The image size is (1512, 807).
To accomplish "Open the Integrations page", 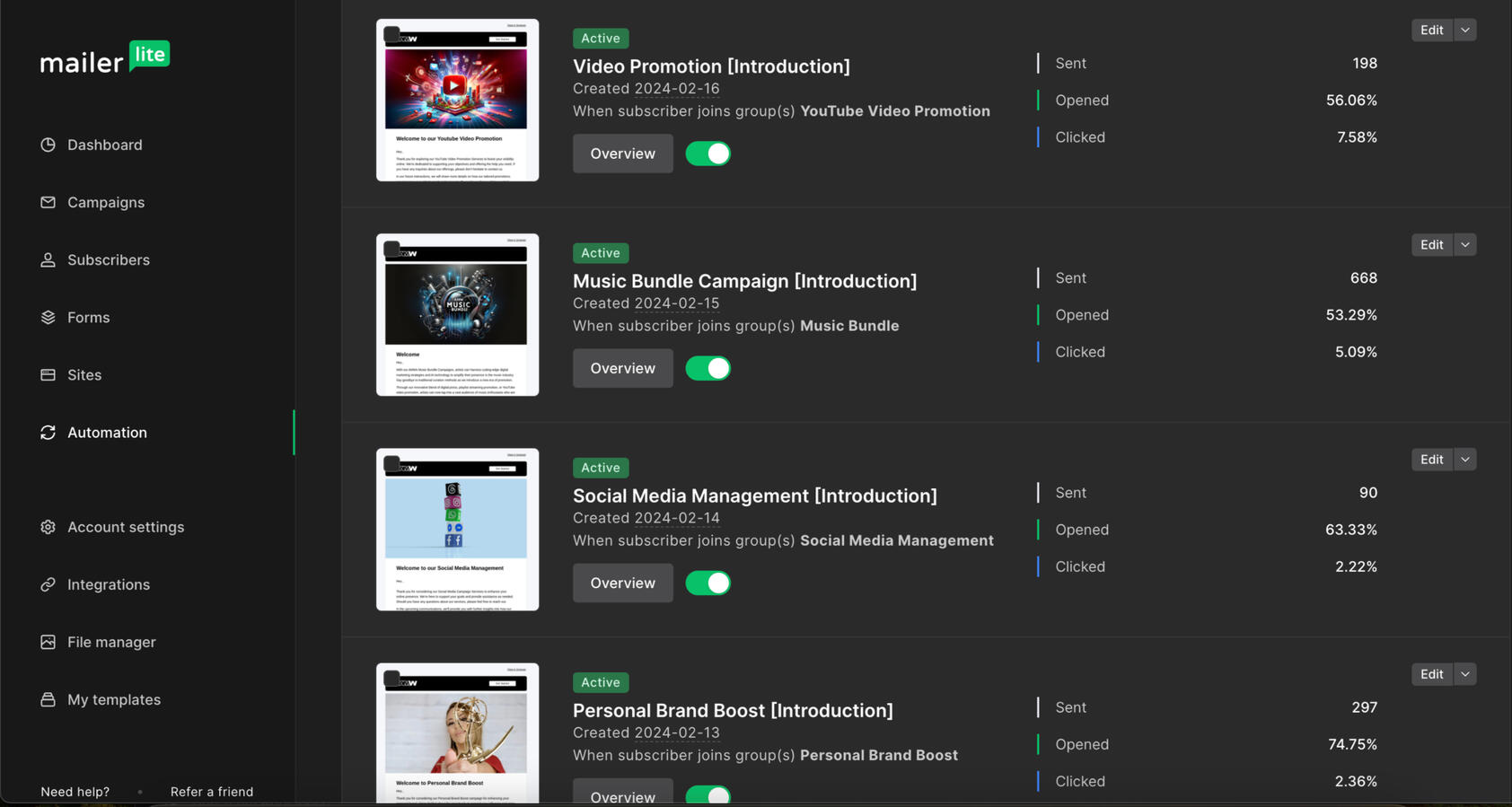I will point(108,584).
